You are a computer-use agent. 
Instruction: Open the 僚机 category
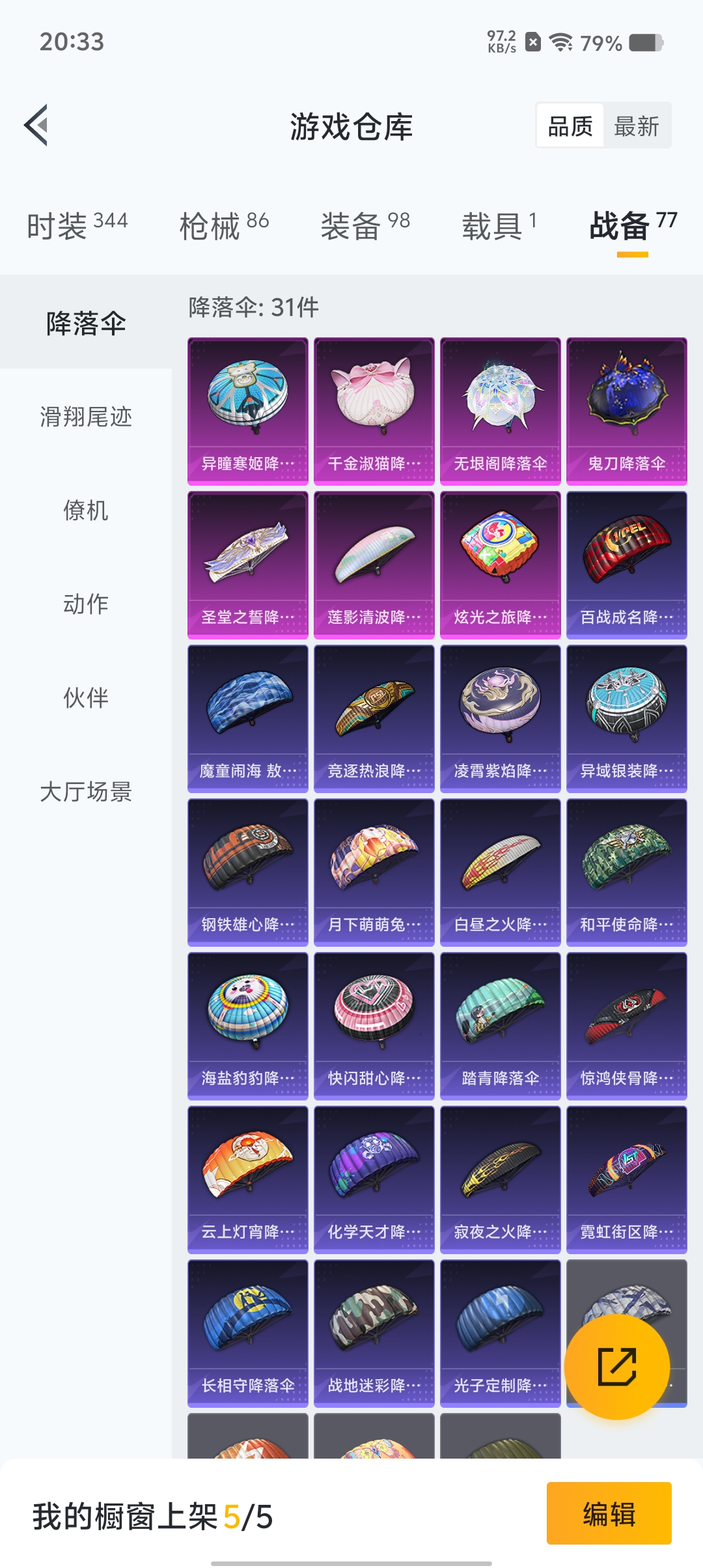pyautogui.click(x=86, y=511)
